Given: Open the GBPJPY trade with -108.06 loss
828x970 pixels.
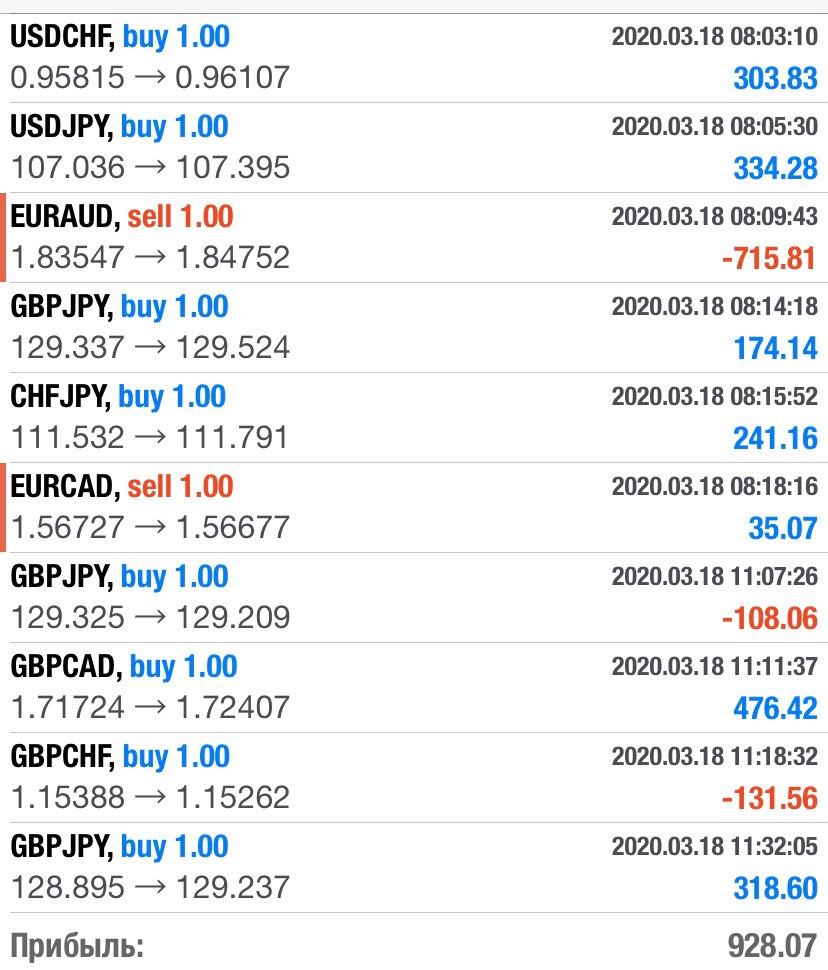Looking at the screenshot, I should [x=414, y=597].
